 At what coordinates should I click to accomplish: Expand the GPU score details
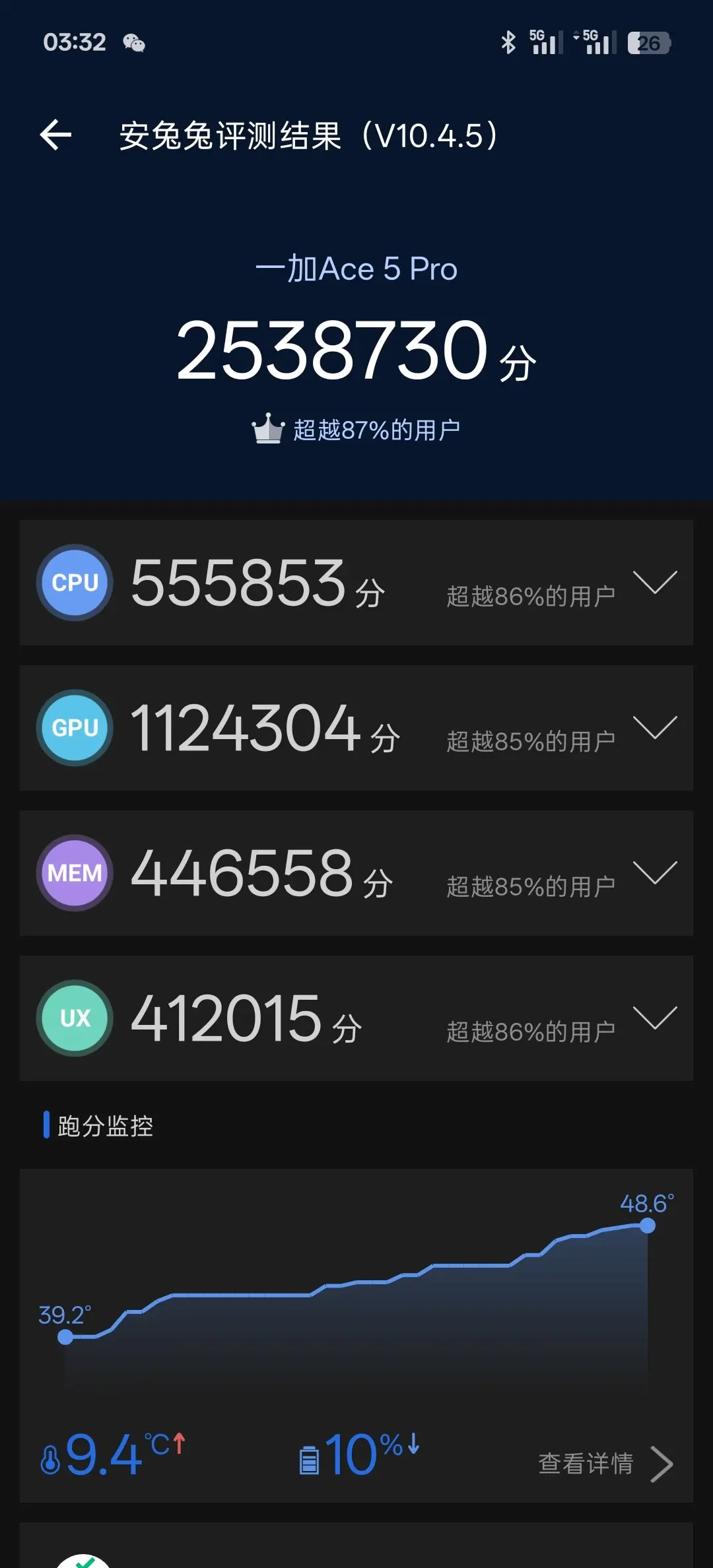(656, 728)
